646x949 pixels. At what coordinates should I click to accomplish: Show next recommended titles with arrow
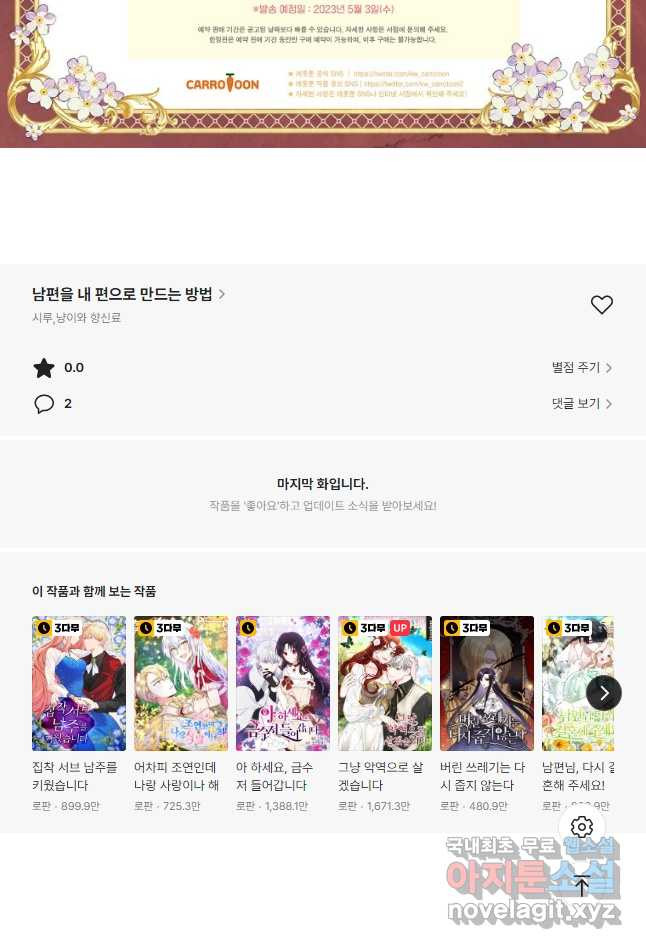pyautogui.click(x=603, y=693)
